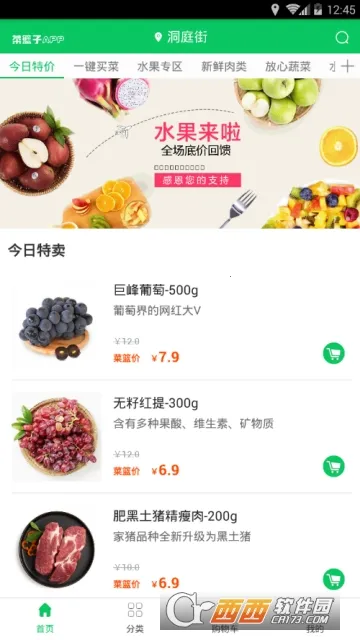Open the 水果来啦 promotional banner

coord(180,153)
